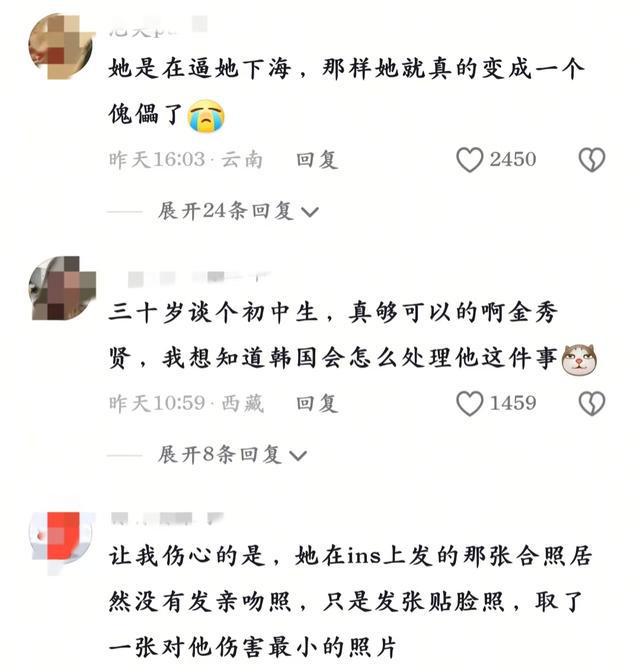Open avatar of the 云南 commenter

[61, 45]
